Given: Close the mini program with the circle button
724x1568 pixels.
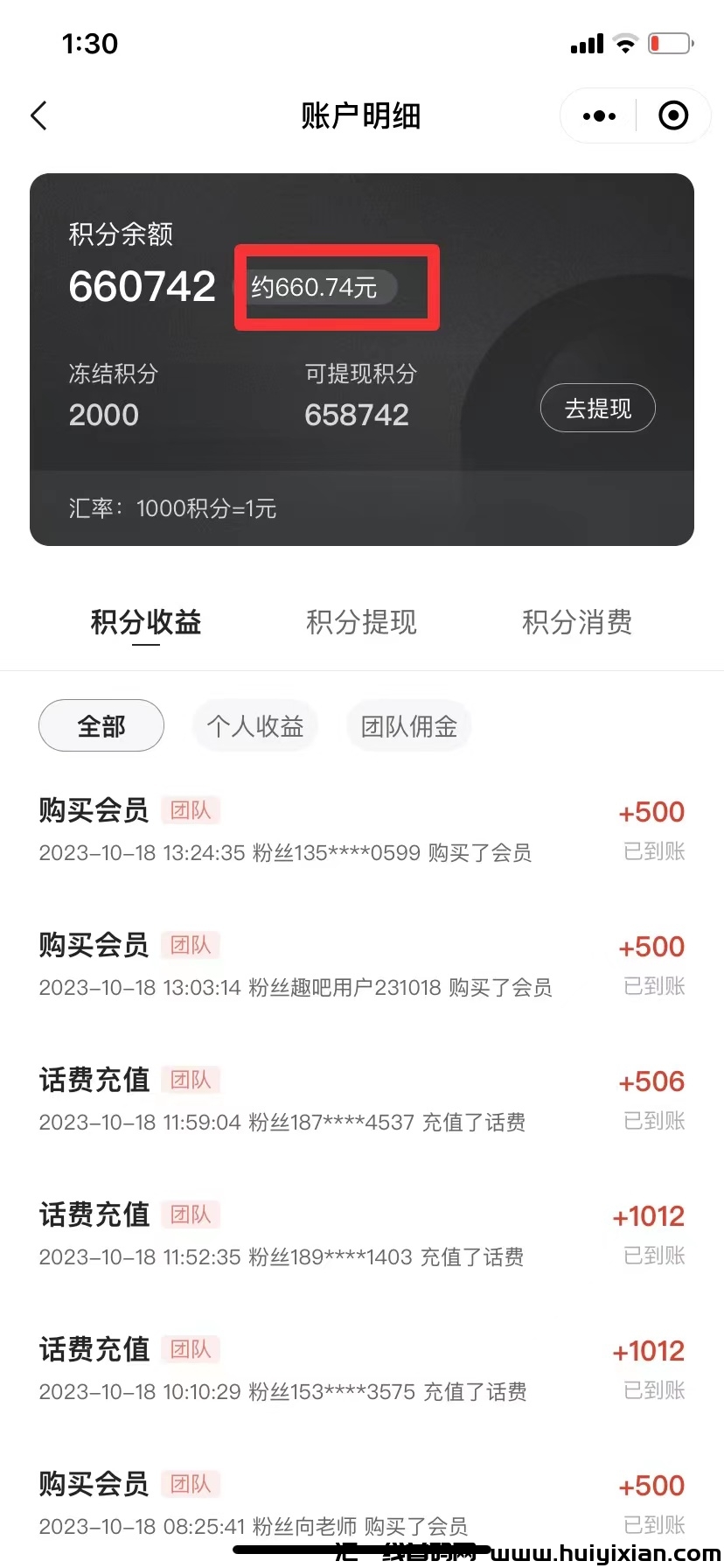Looking at the screenshot, I should pos(672,115).
